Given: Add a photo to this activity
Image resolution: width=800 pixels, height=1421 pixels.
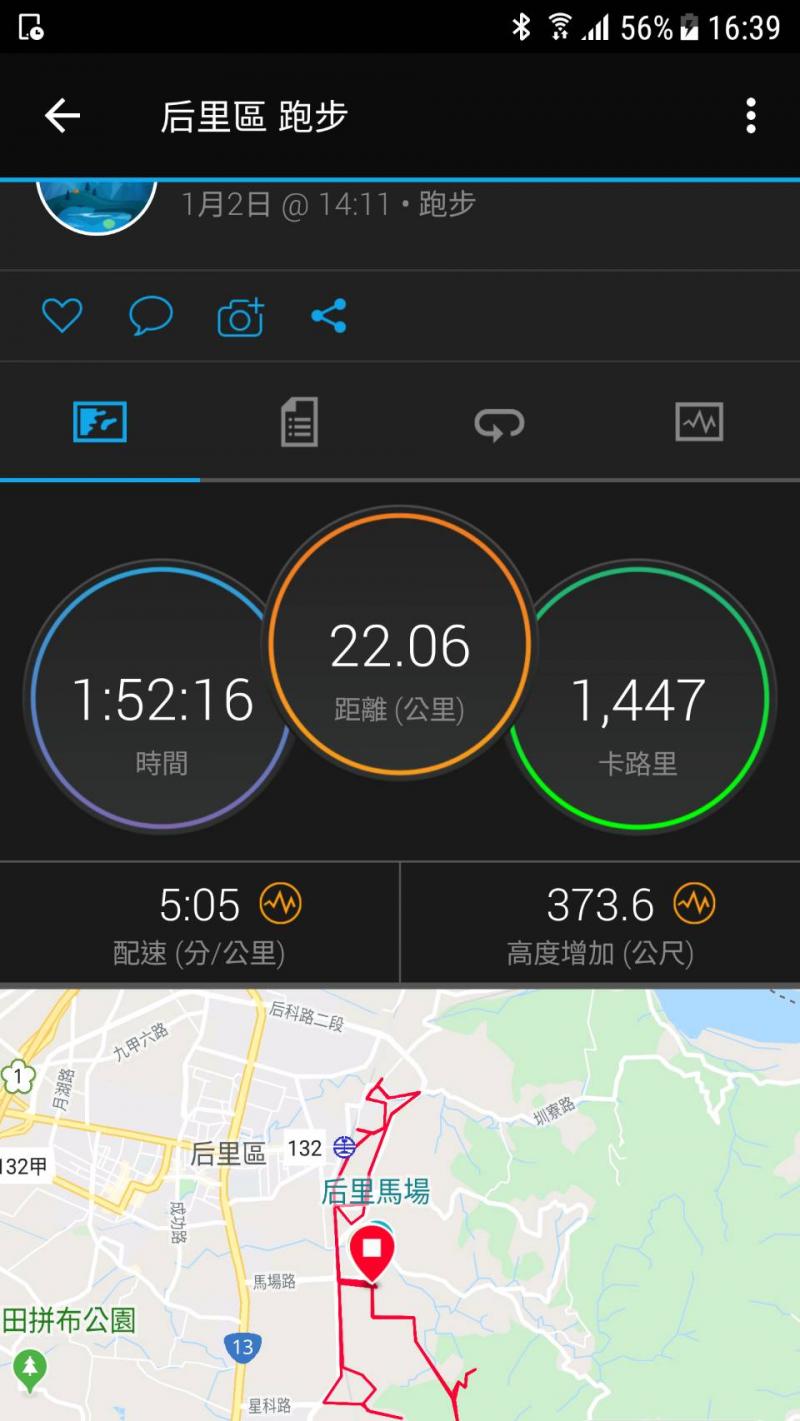Looking at the screenshot, I should tap(240, 317).
